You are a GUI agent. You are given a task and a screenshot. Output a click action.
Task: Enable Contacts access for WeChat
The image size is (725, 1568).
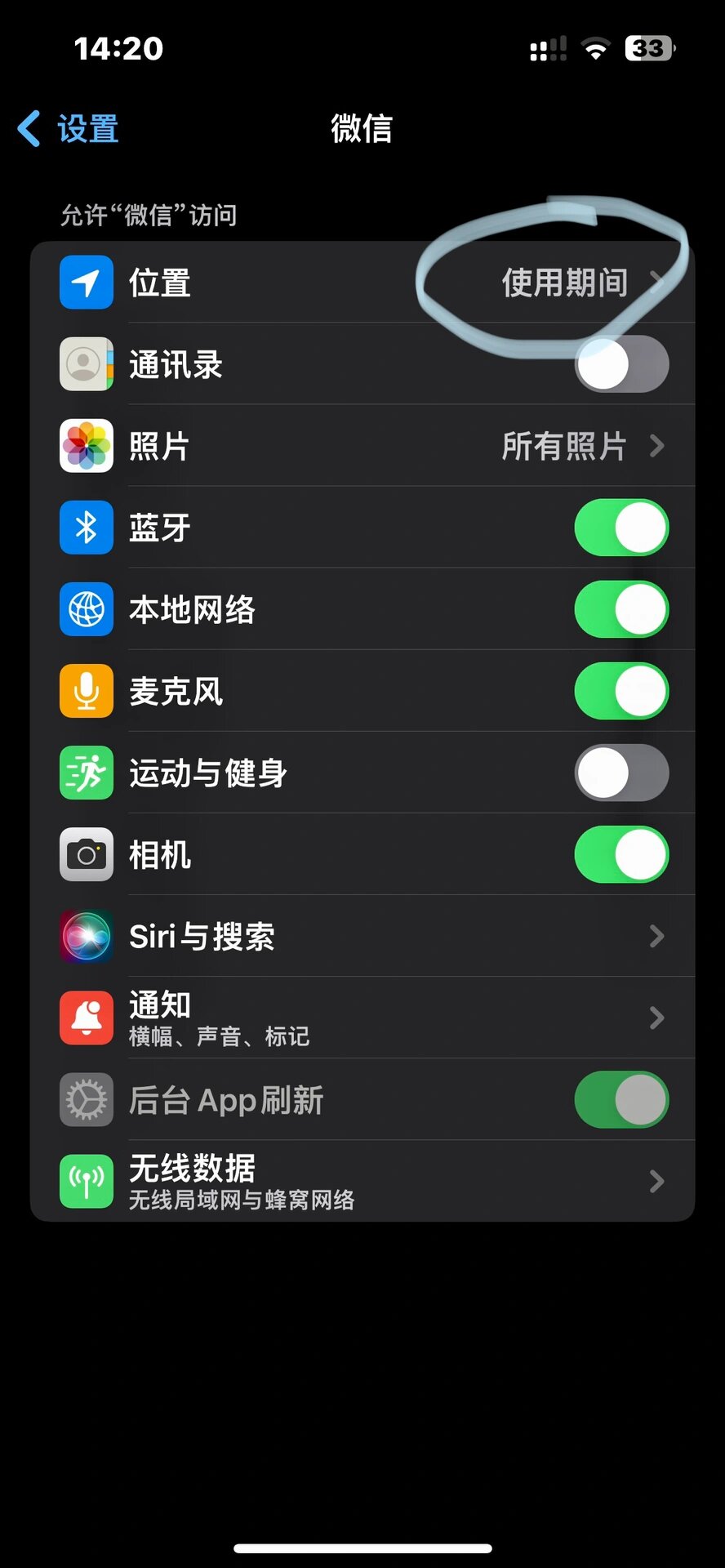[x=622, y=364]
